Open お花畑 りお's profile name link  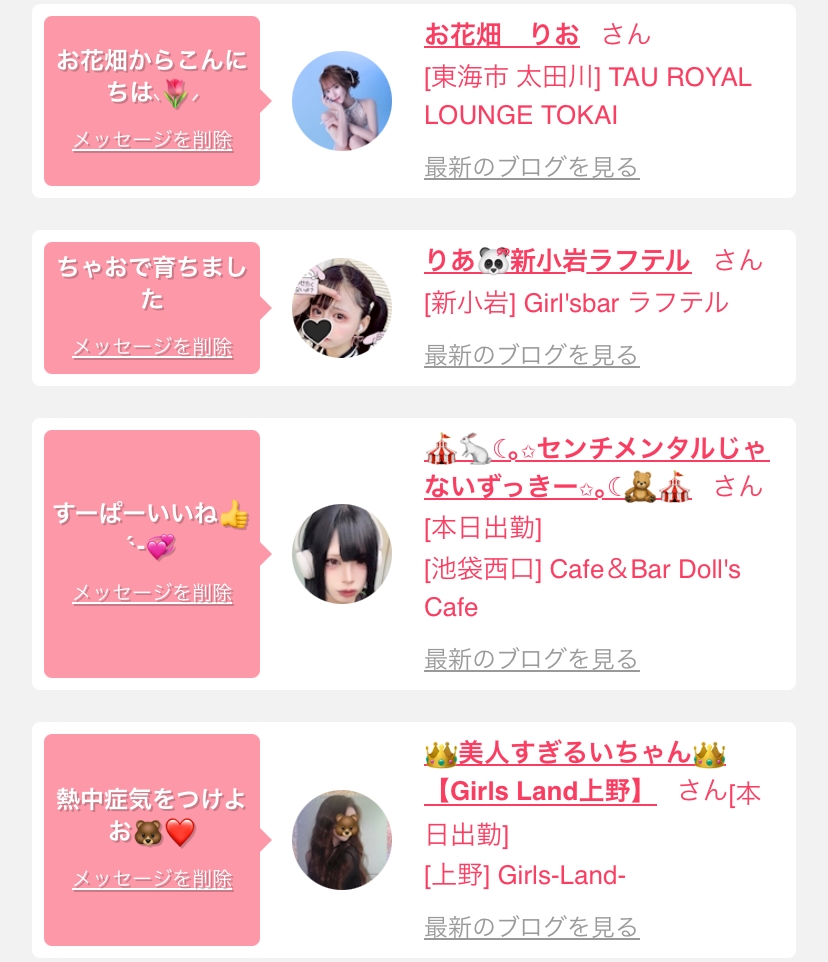coord(502,35)
